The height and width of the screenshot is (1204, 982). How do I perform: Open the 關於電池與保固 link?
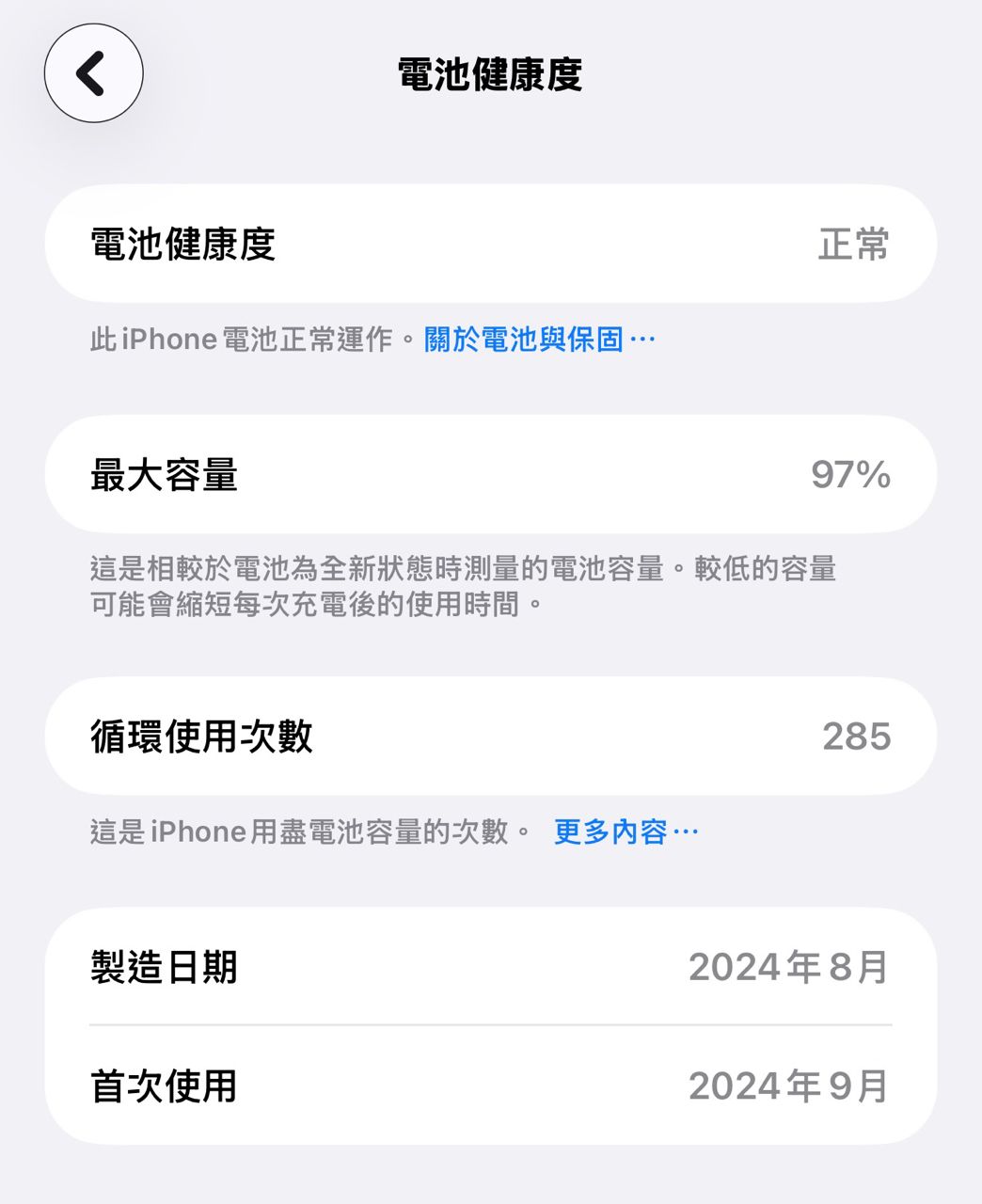pos(538,340)
